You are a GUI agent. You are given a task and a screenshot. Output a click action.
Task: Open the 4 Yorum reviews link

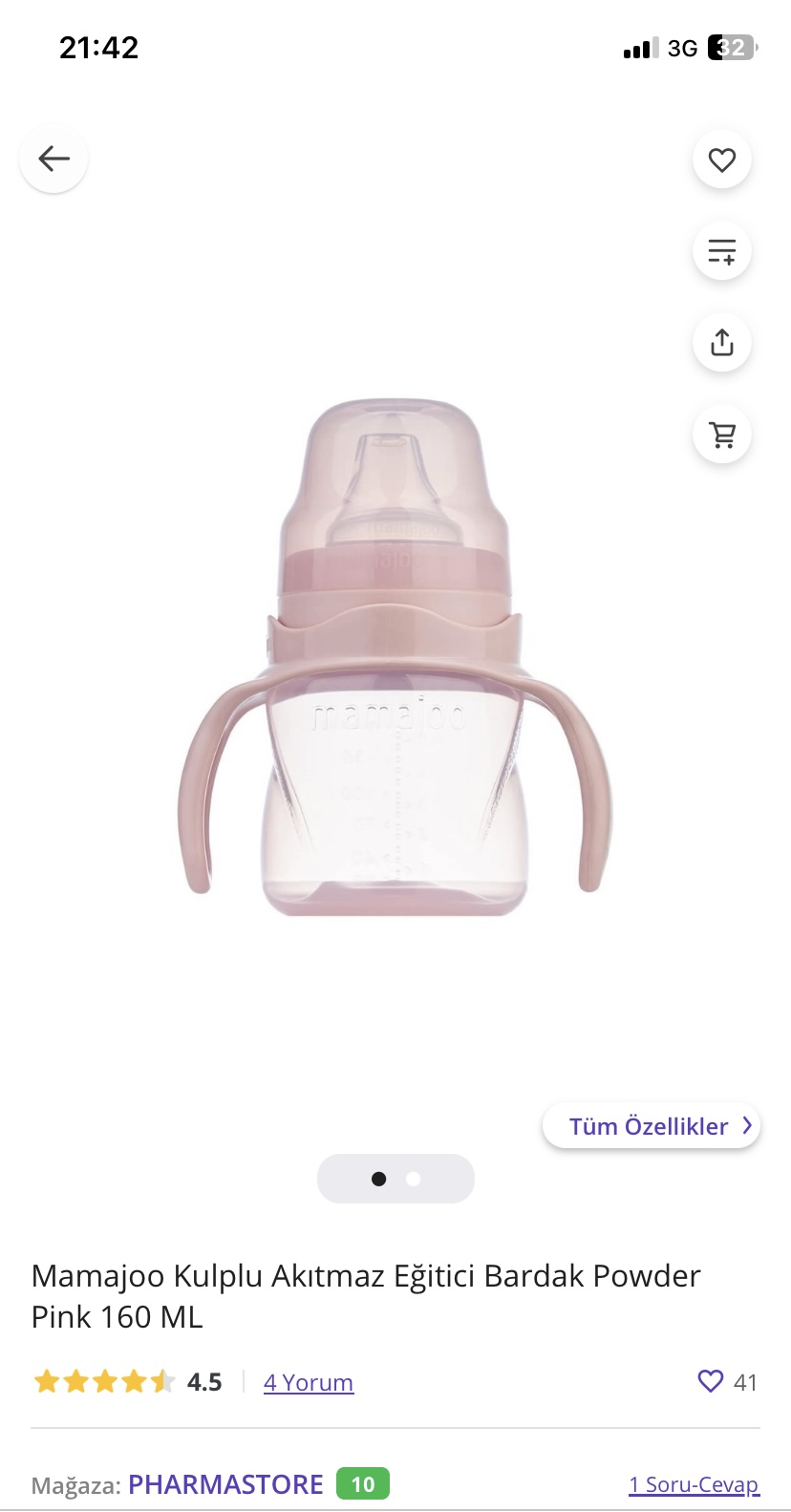tap(309, 1382)
